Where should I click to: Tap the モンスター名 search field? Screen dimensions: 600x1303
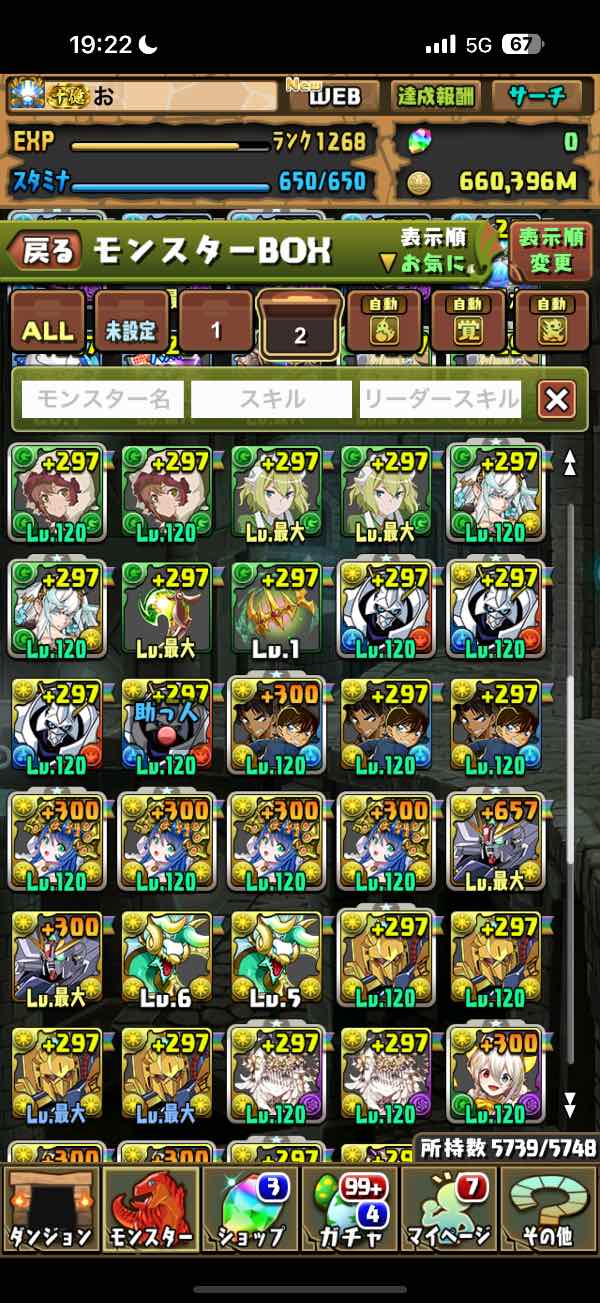pyautogui.click(x=103, y=401)
